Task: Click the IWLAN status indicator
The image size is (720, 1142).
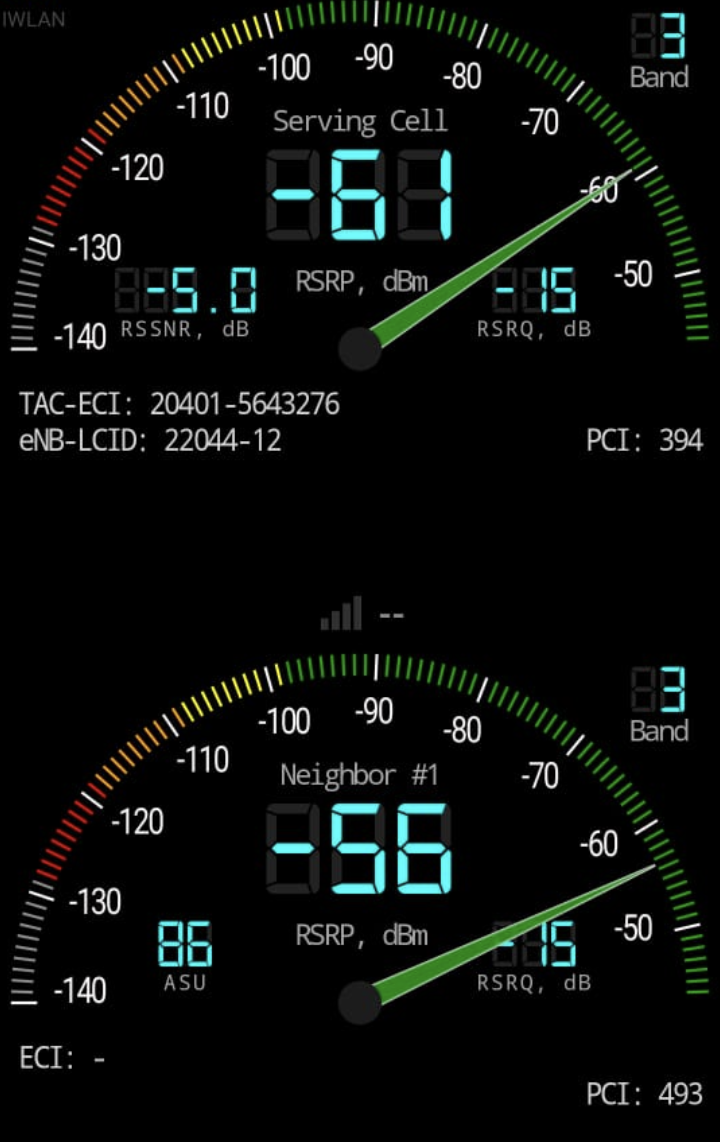Action: pos(33,20)
